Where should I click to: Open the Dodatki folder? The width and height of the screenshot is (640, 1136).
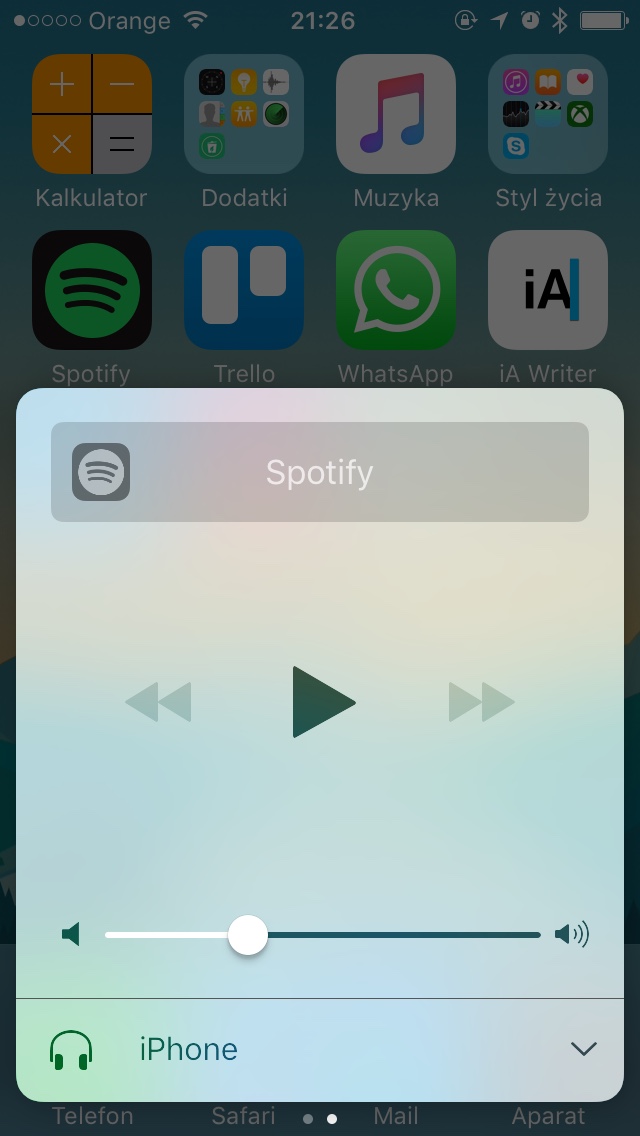[244, 114]
